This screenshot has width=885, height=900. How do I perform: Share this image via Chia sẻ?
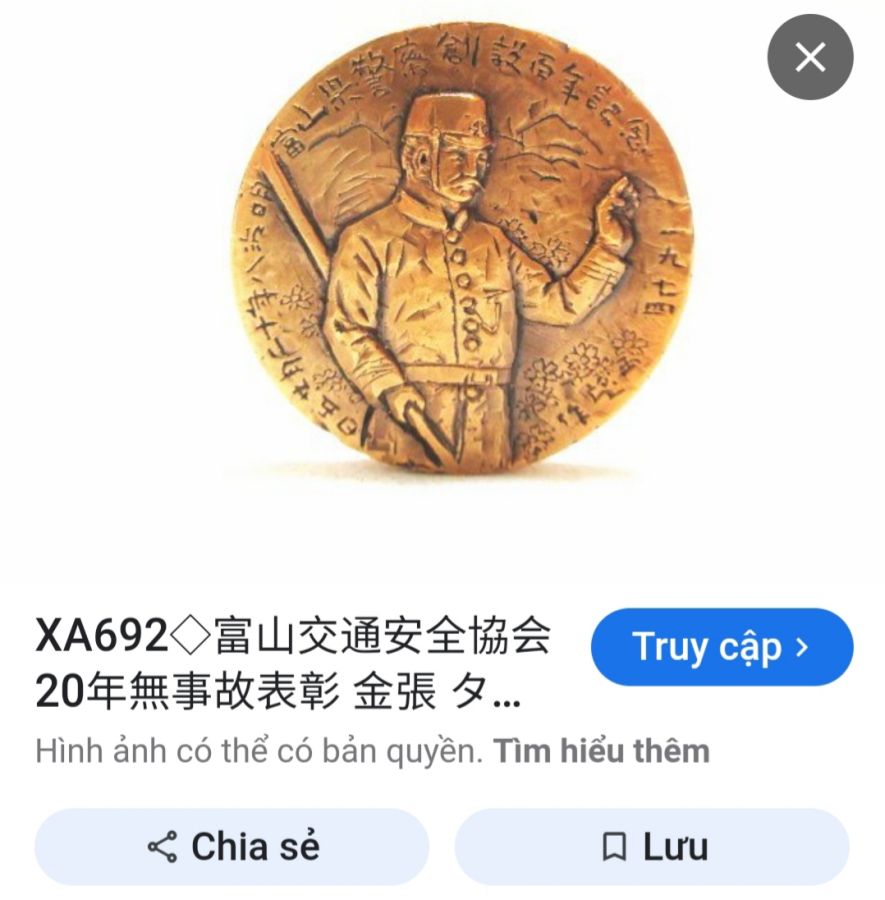[x=232, y=846]
